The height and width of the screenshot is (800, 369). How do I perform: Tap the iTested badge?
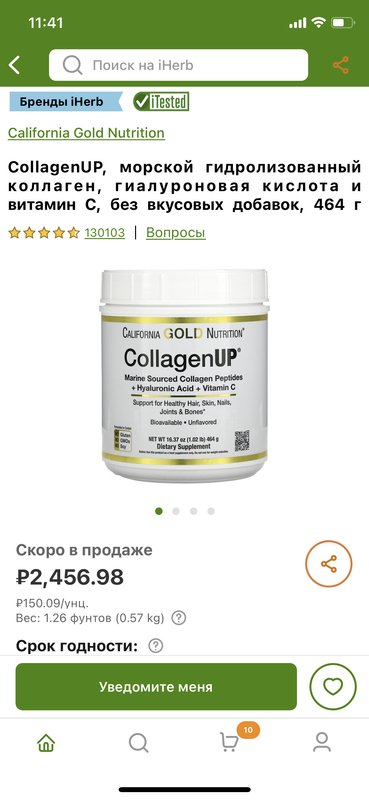(x=161, y=102)
